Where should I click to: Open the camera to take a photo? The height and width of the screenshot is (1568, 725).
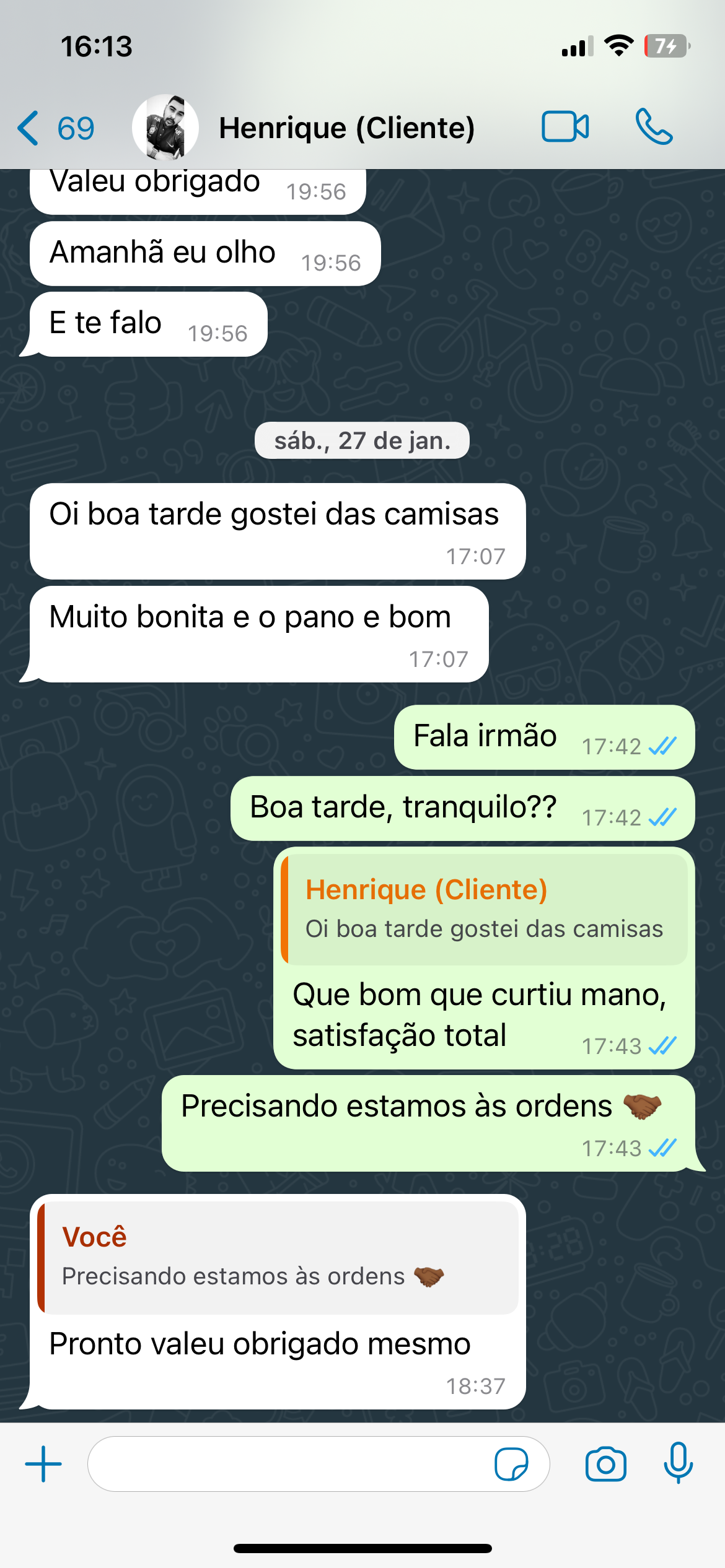[x=605, y=1464]
